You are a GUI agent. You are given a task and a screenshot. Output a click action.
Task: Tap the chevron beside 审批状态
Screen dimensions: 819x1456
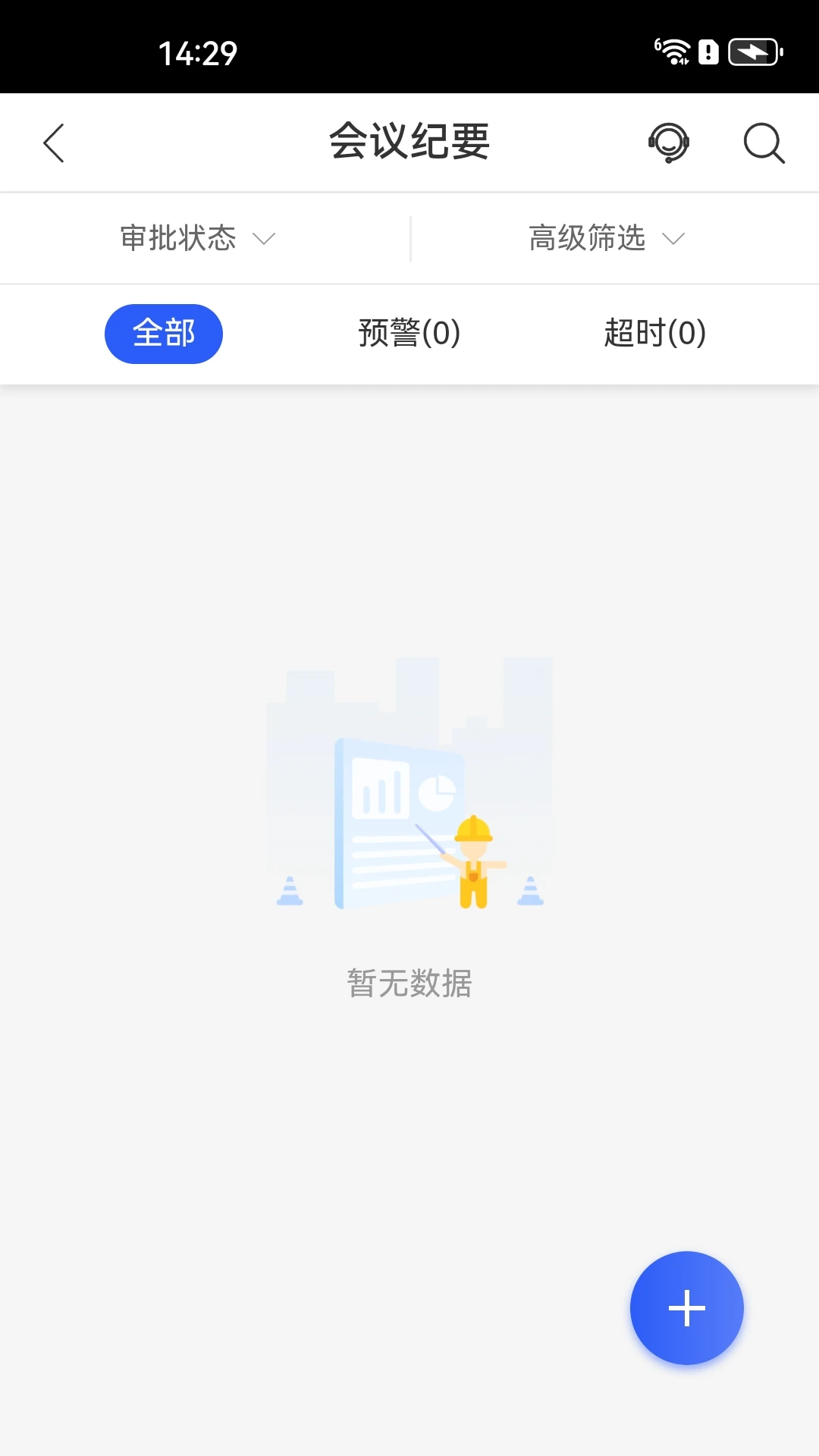264,240
